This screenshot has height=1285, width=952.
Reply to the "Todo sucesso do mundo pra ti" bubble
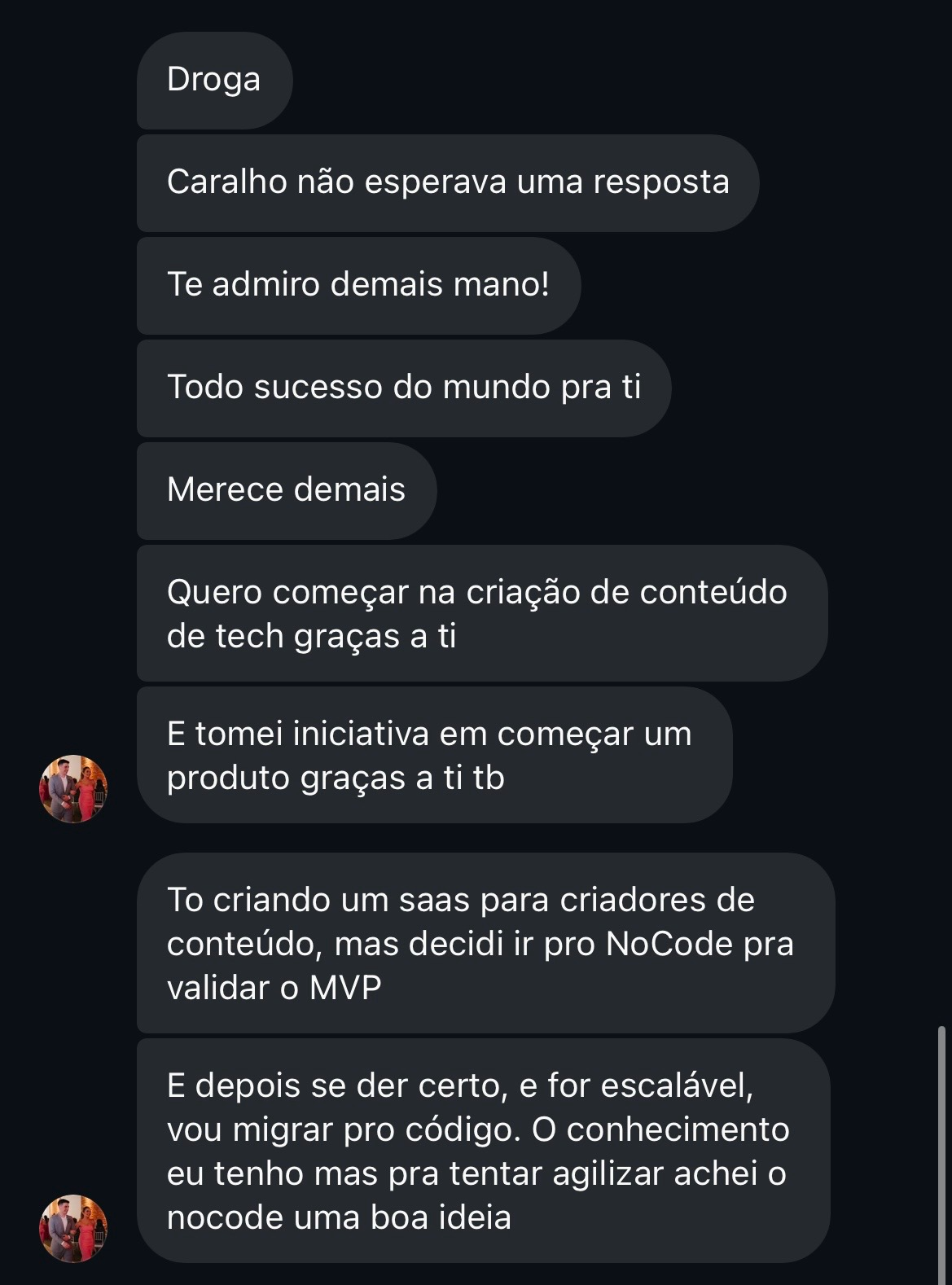(x=405, y=387)
